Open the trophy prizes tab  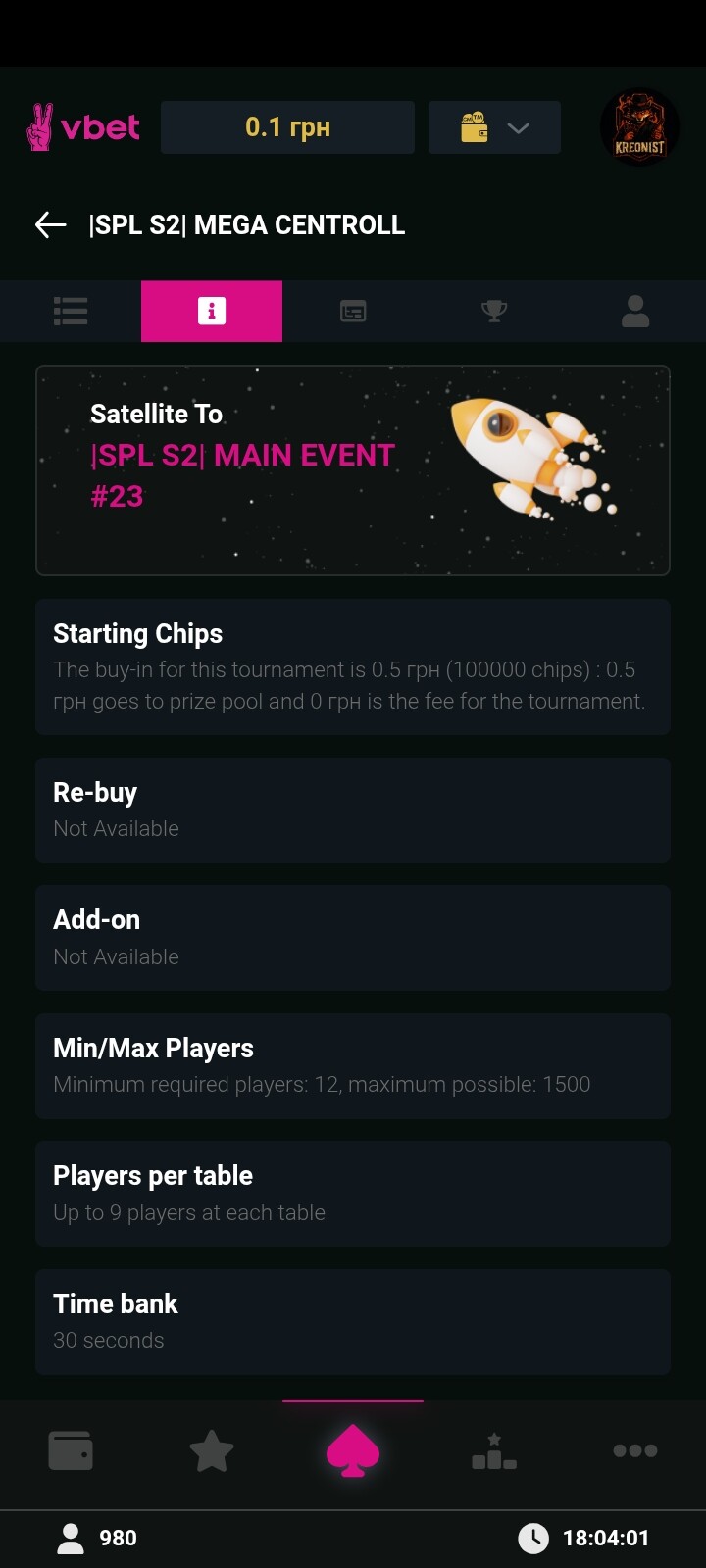click(494, 311)
